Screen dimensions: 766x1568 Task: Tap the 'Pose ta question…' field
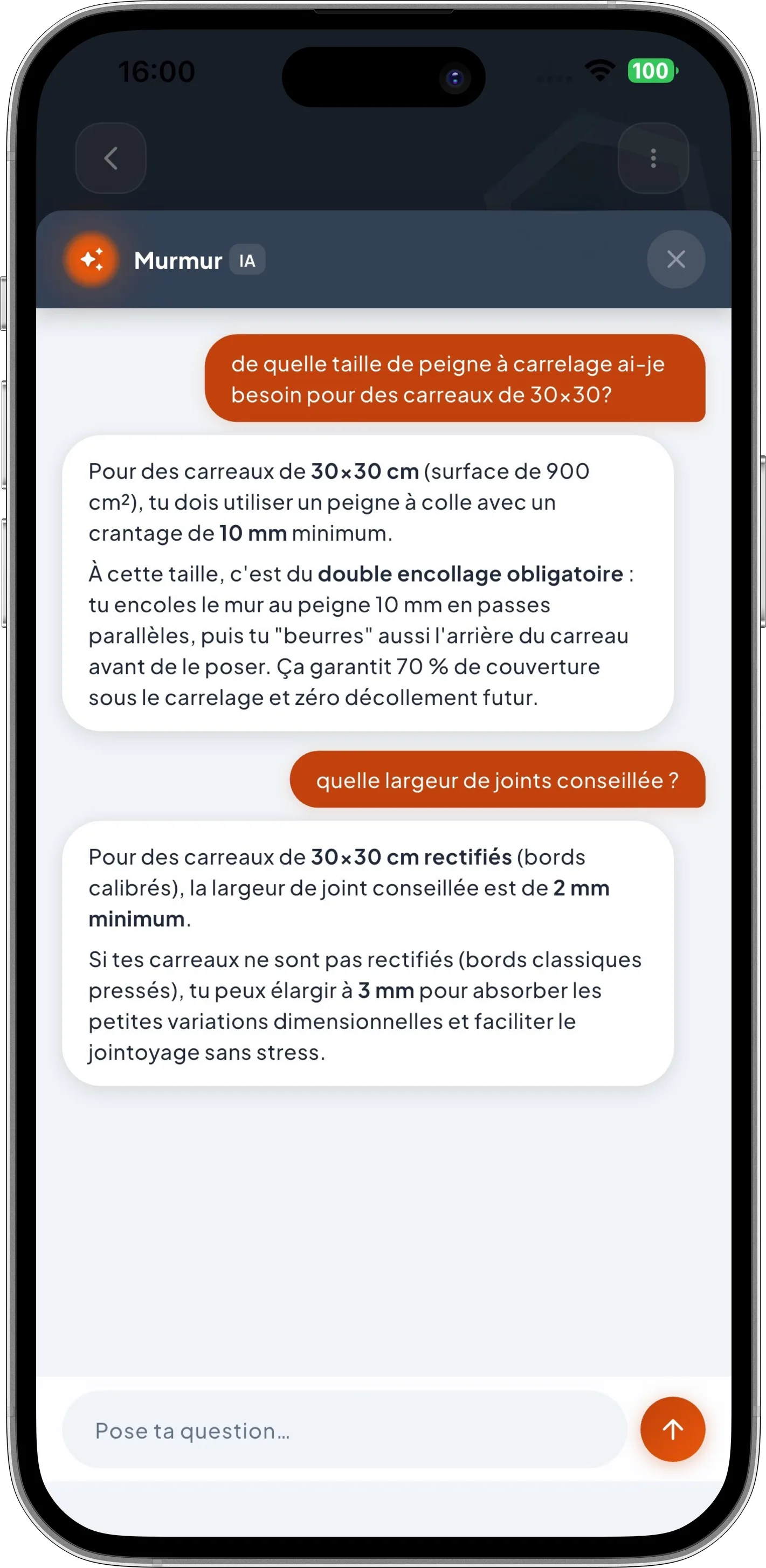click(x=344, y=1430)
